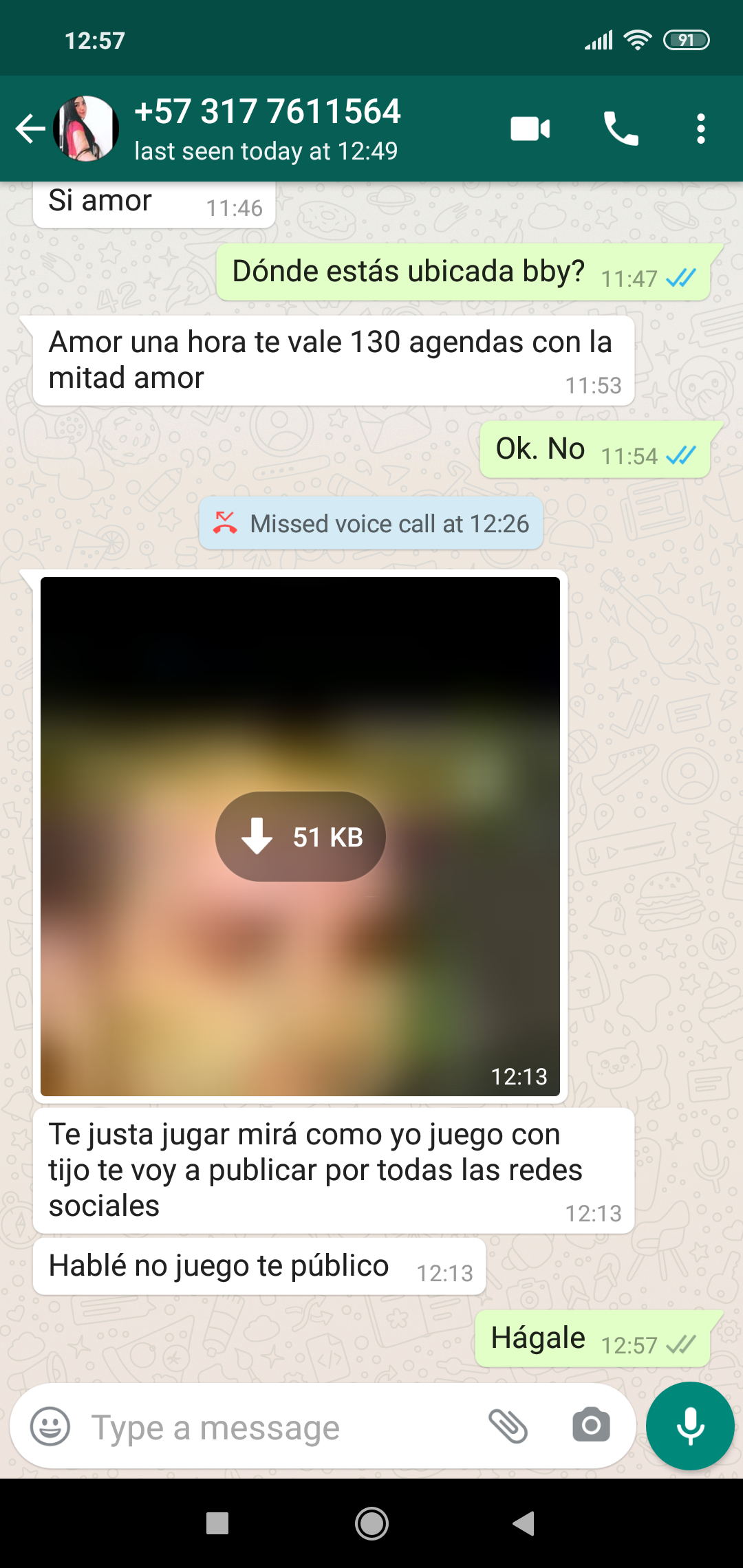Start a voice call
The width and height of the screenshot is (743, 1568).
(621, 129)
